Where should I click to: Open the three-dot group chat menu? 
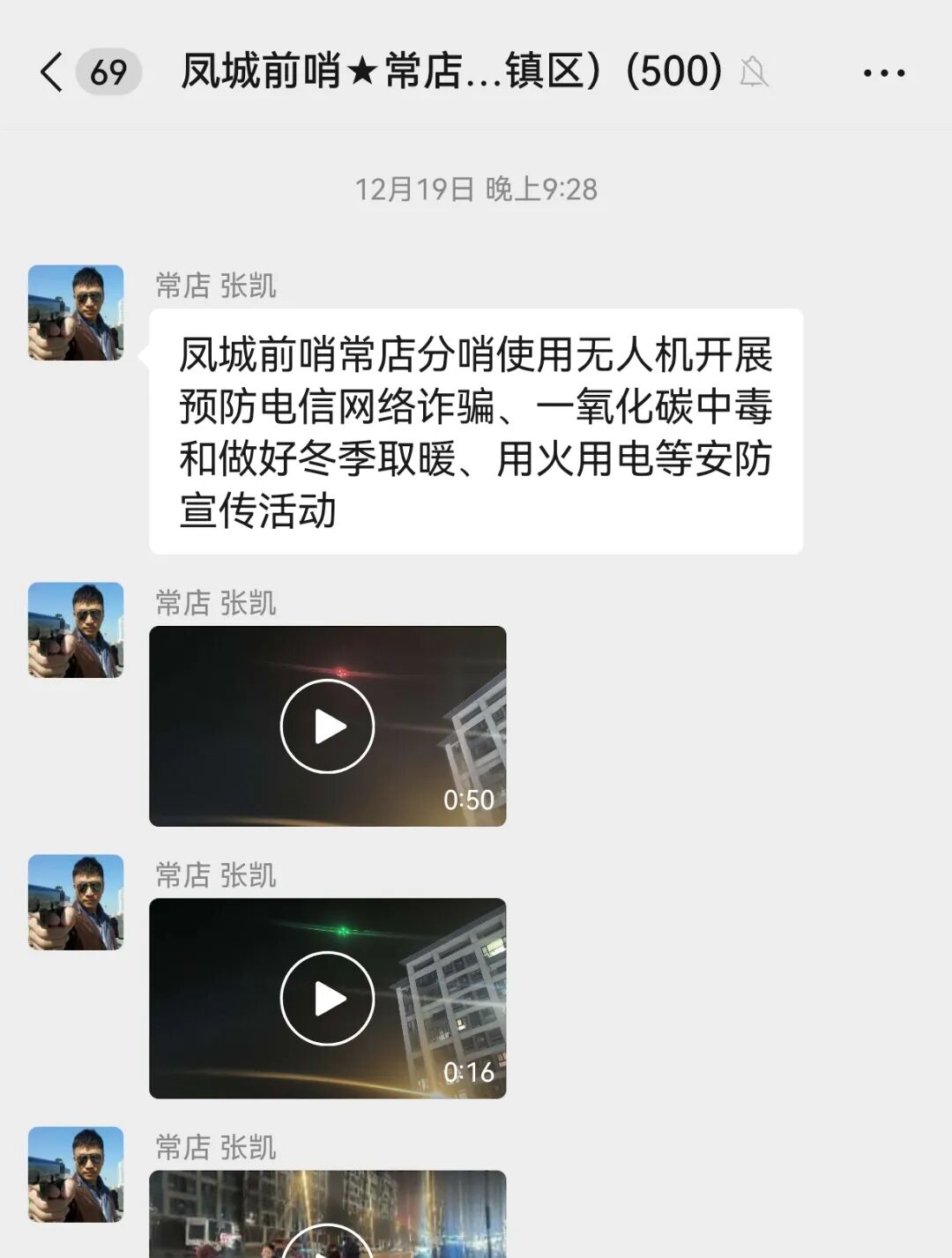point(883,73)
